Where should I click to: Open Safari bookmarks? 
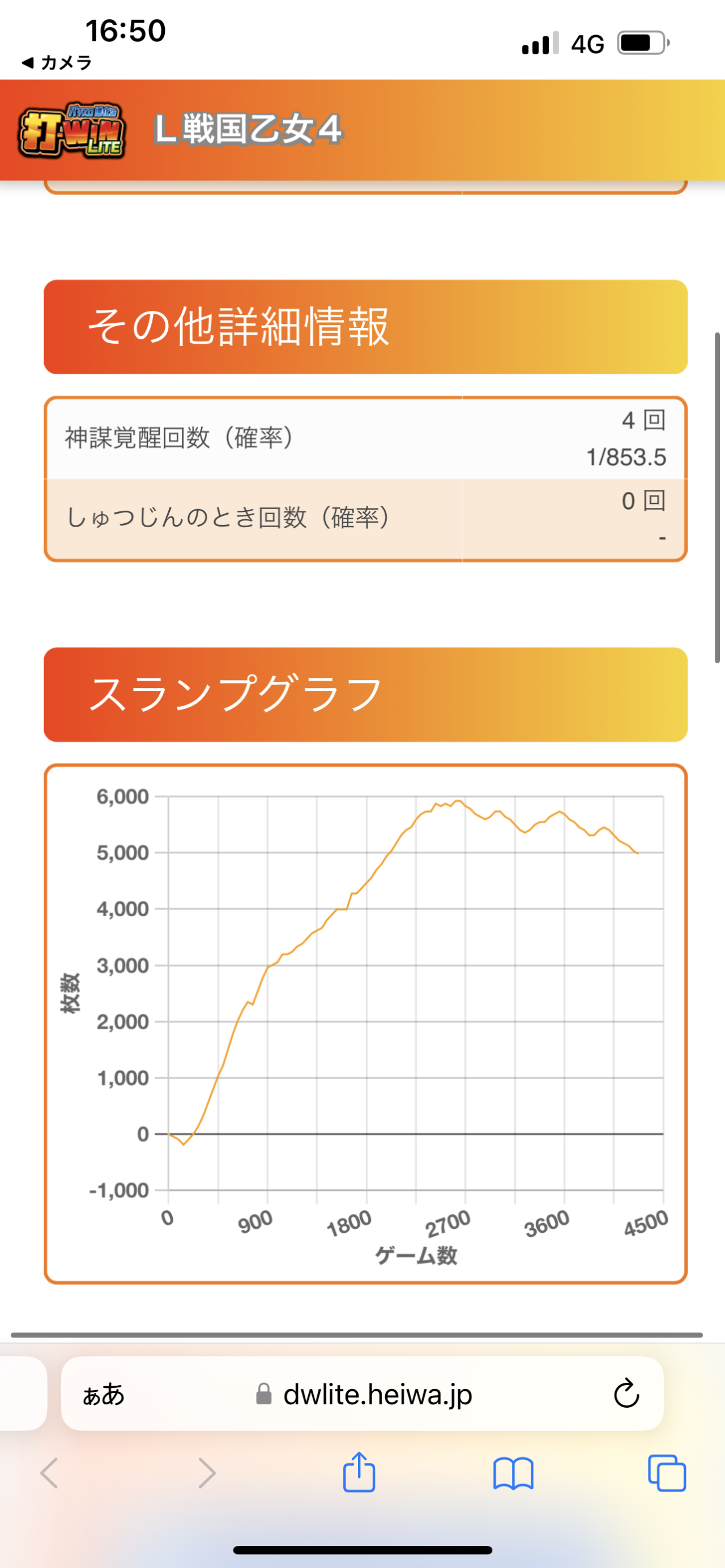click(x=513, y=1473)
